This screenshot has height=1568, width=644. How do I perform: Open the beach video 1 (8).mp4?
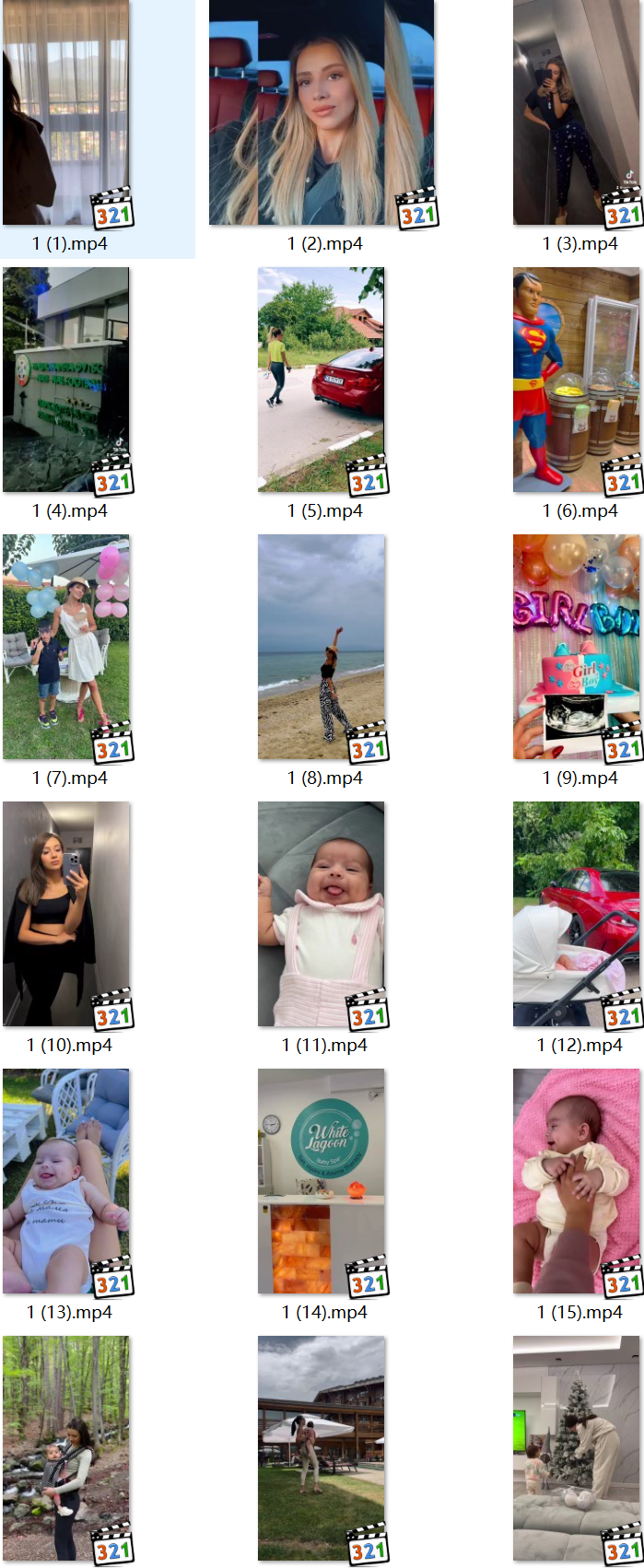pyautogui.click(x=322, y=647)
